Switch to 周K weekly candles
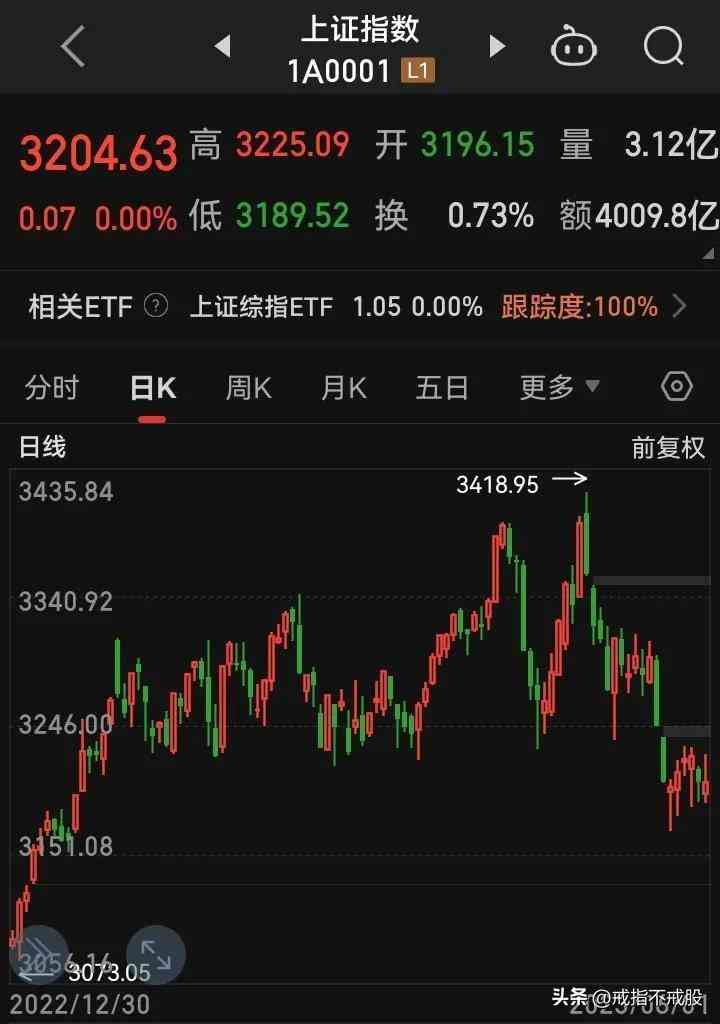 (247, 387)
